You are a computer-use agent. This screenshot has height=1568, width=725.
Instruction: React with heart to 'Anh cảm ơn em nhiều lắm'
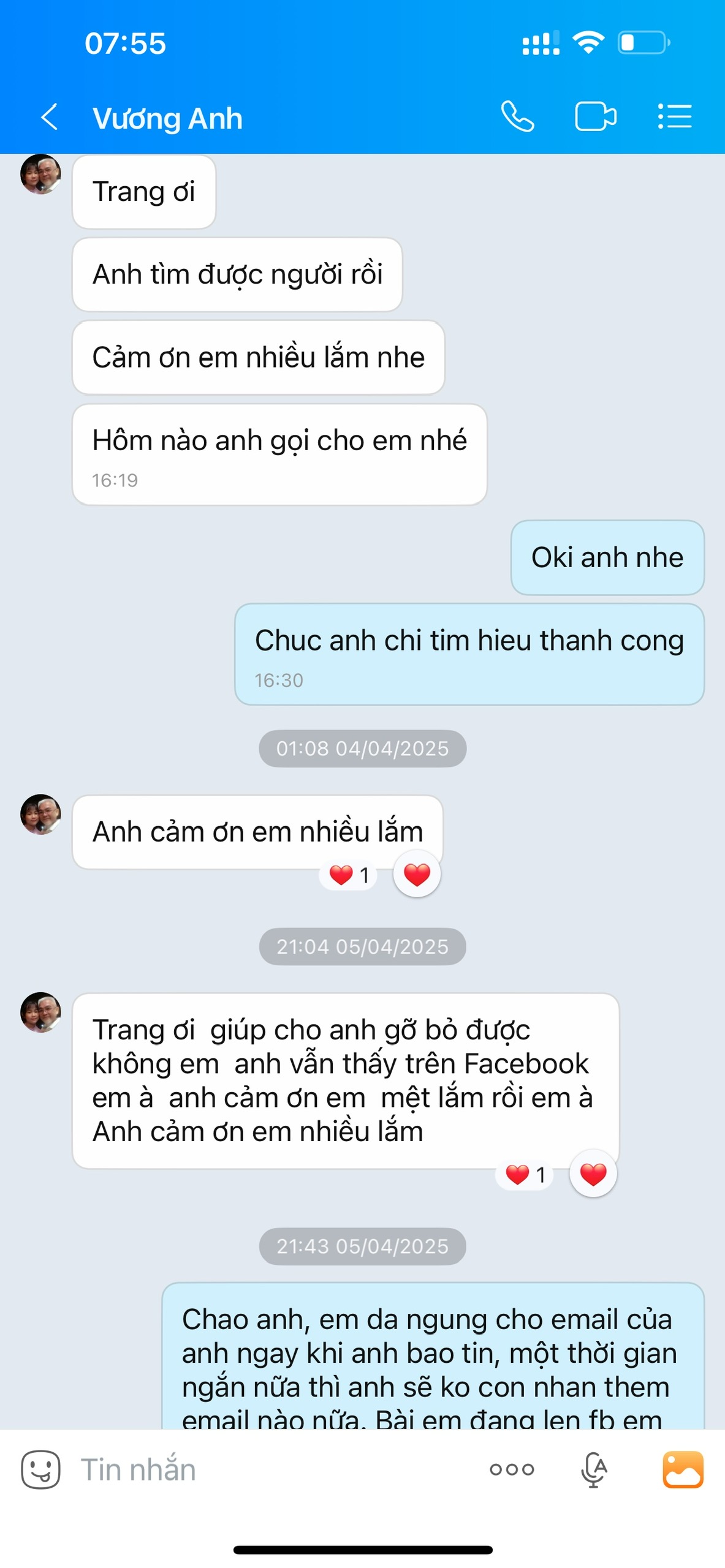pyautogui.click(x=417, y=874)
